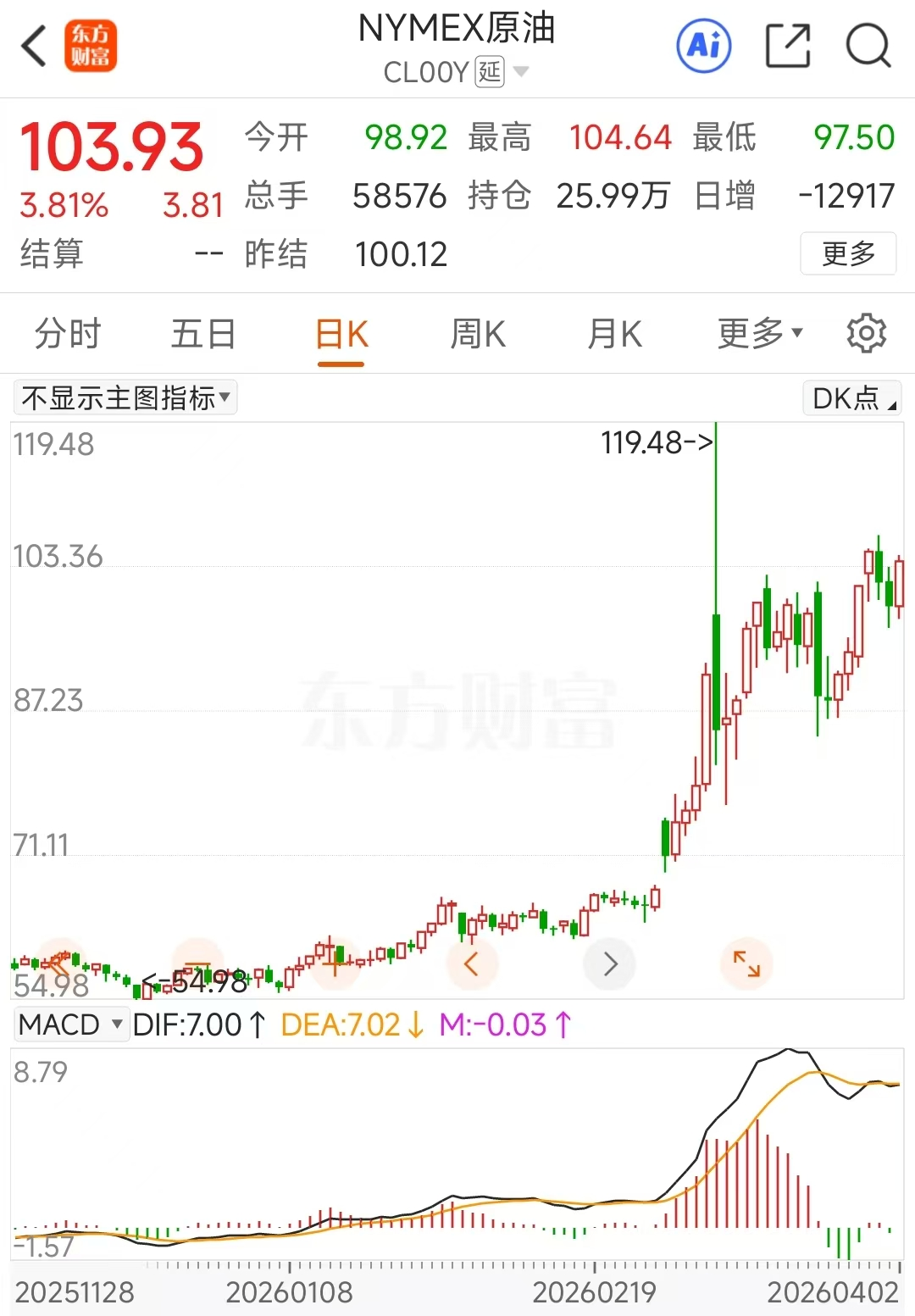Screen dimensions: 915x1316
Task: Switch to the 五日 chart tab
Action: (x=203, y=334)
